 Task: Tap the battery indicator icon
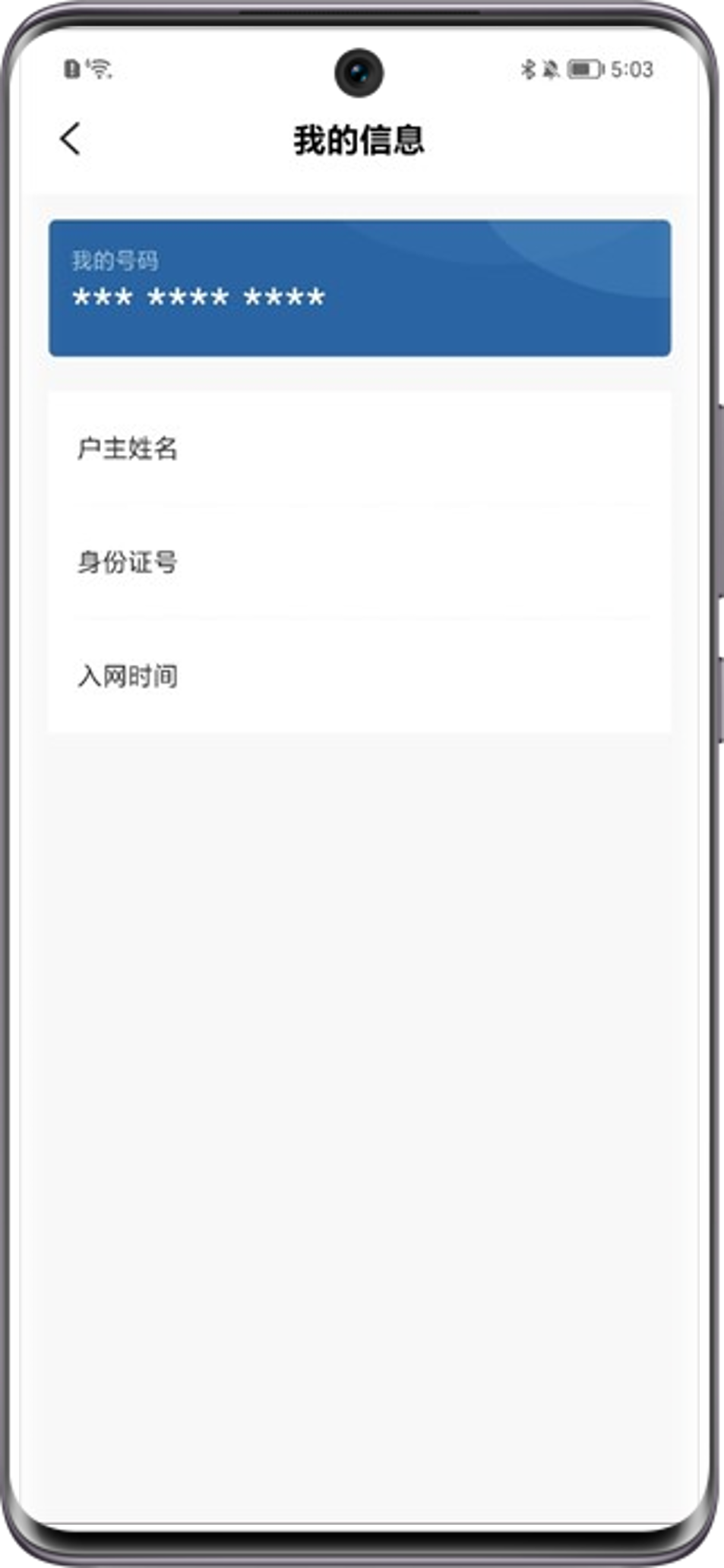pos(584,68)
